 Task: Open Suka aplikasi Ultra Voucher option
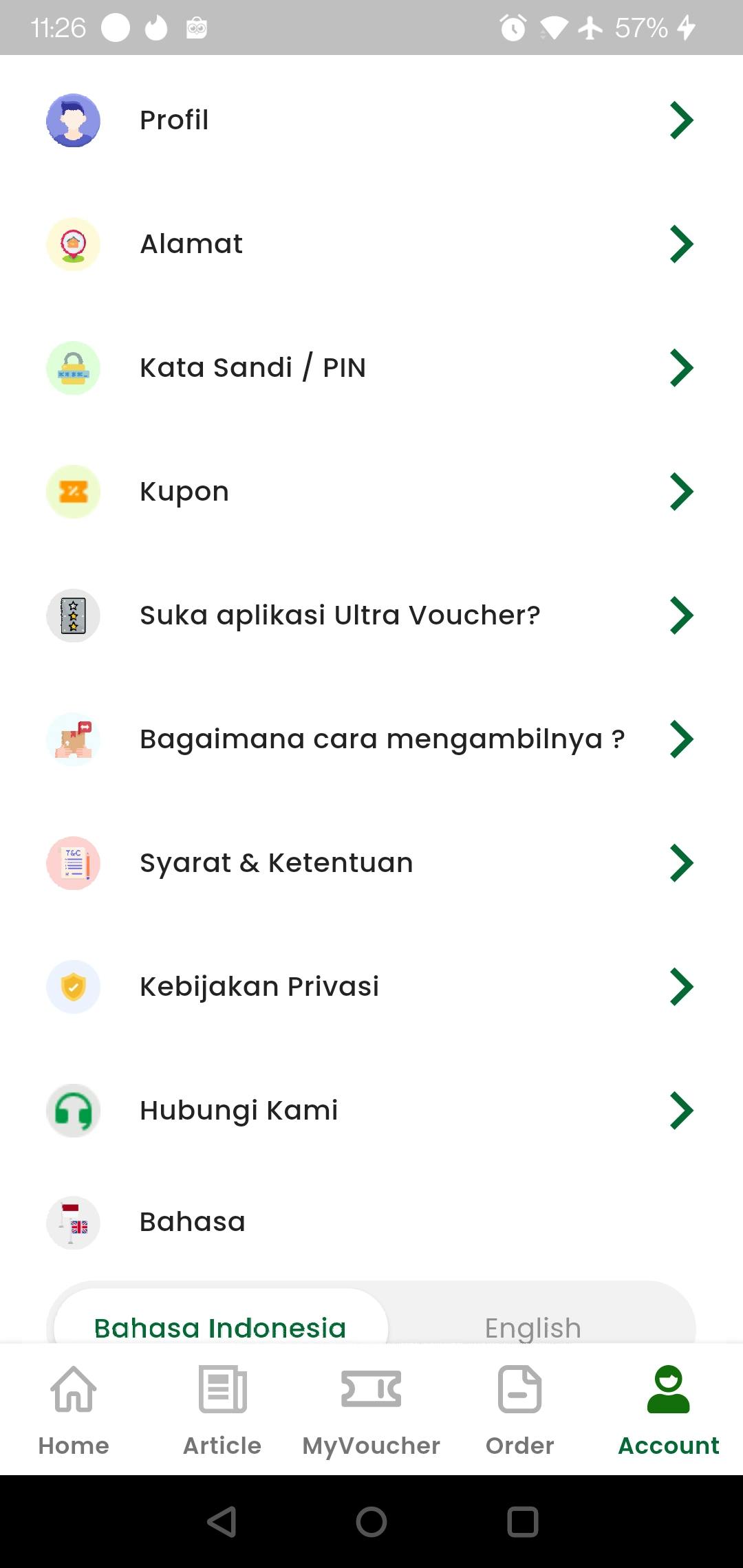338,615
